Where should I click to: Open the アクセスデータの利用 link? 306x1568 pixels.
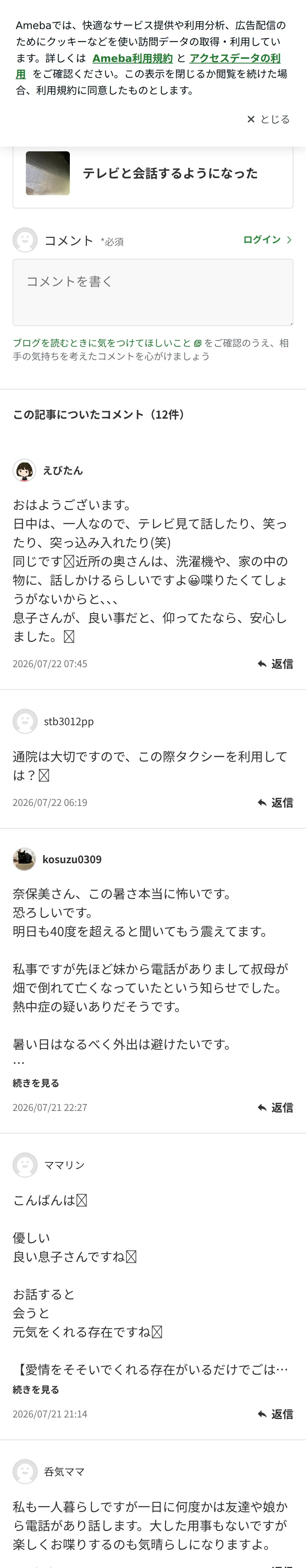pyautogui.click(x=148, y=66)
